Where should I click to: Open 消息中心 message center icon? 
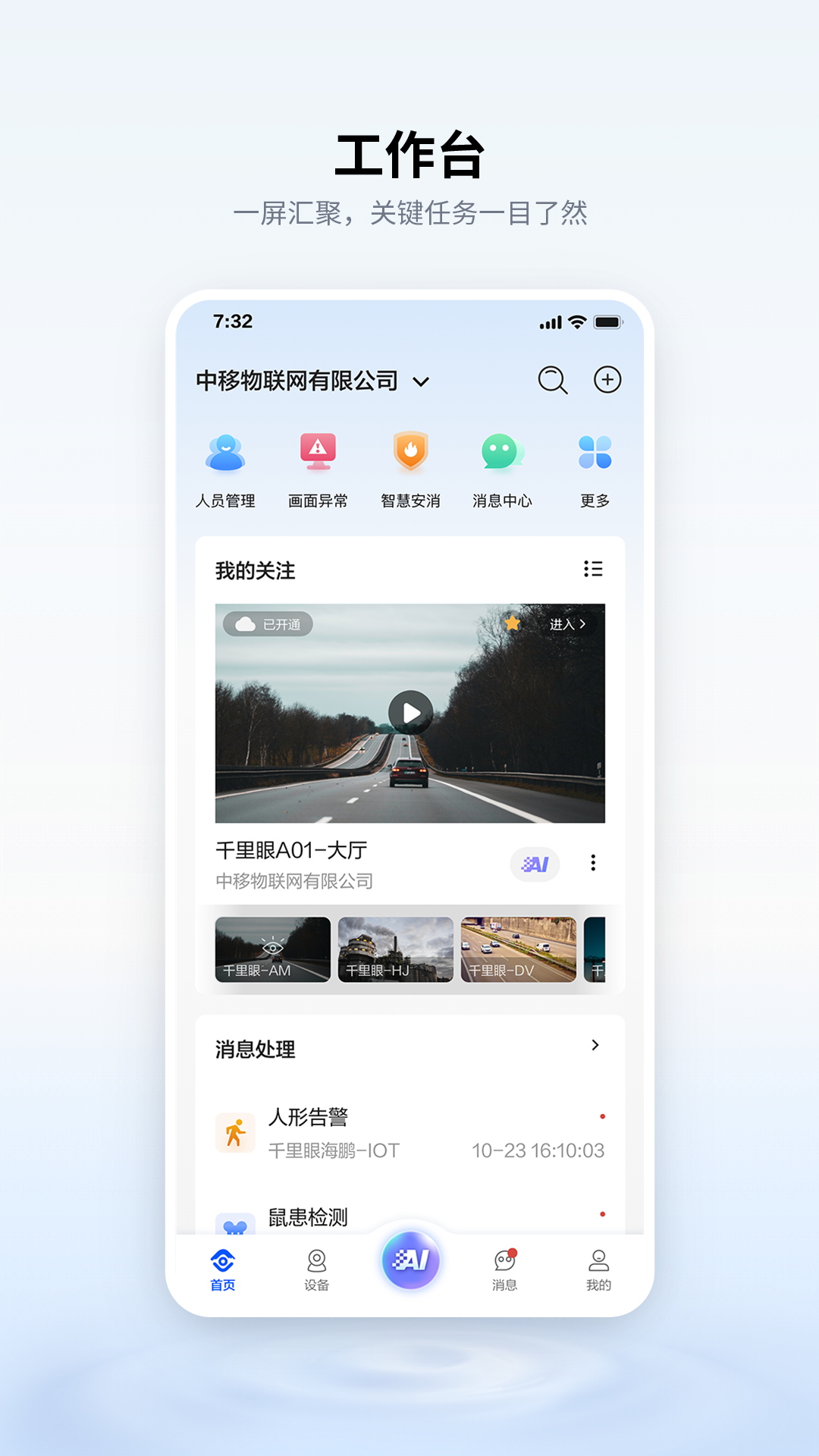click(503, 451)
